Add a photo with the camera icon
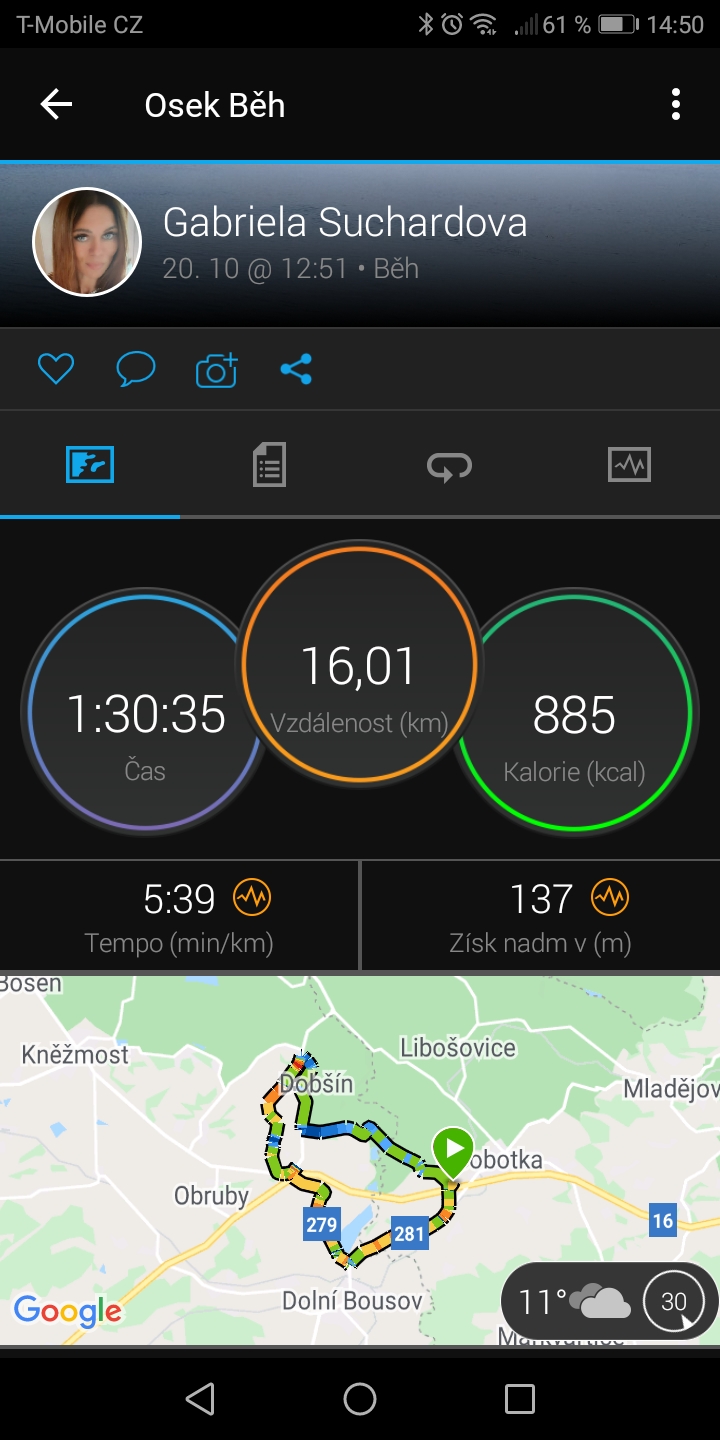Viewport: 720px width, 1440px height. pyautogui.click(x=217, y=370)
